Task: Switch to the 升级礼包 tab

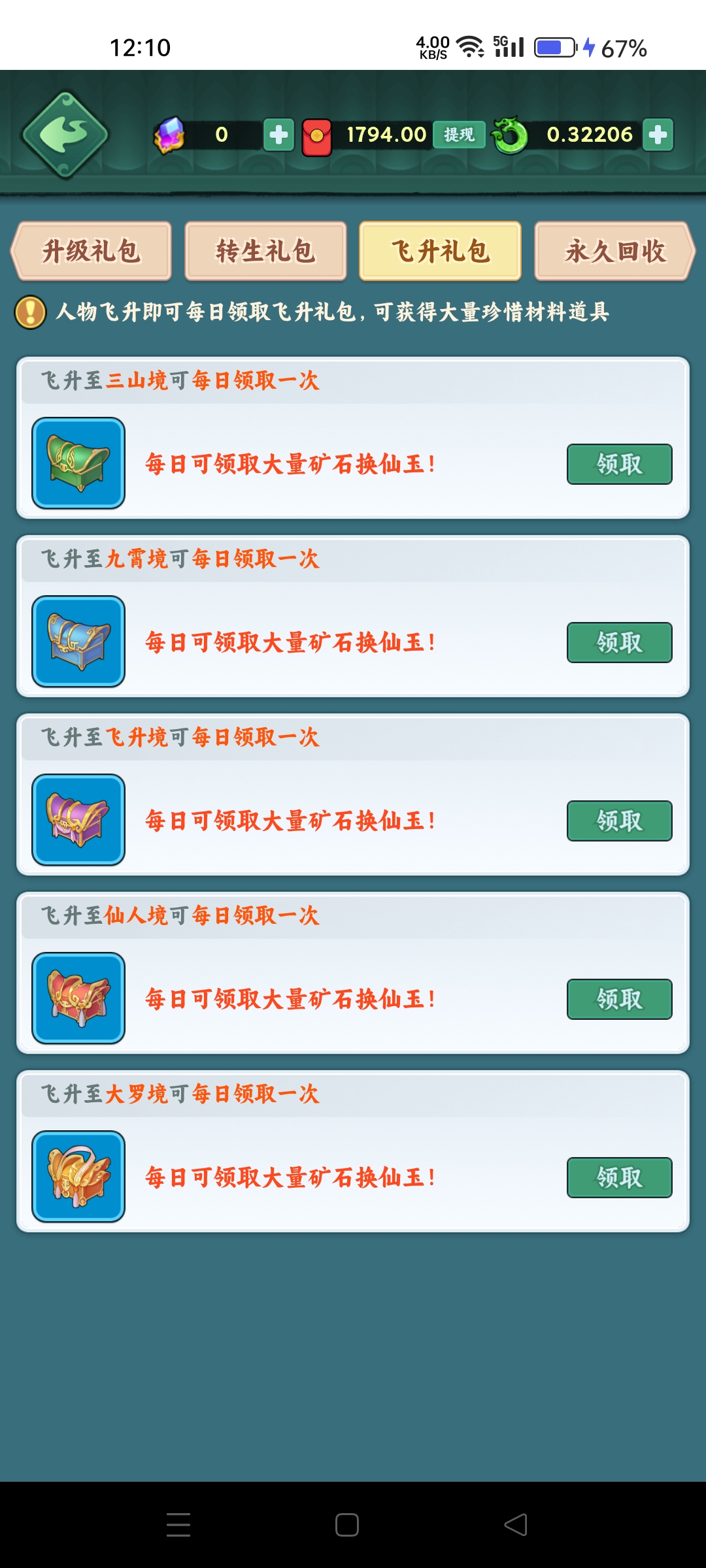Action: [91, 251]
